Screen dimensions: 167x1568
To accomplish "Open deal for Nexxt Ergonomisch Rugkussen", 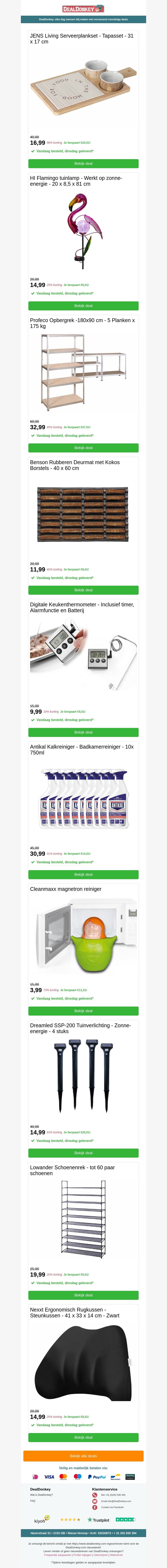I will 83,1437.
